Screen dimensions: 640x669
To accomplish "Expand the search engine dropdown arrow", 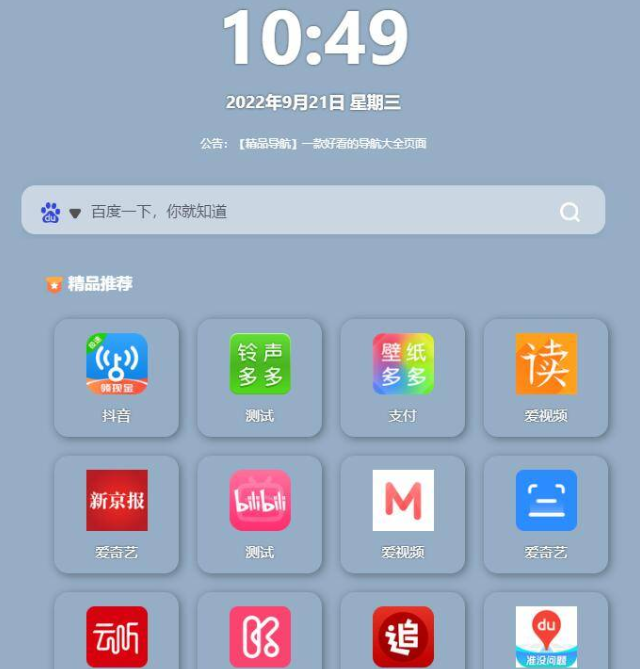I will (75, 212).
